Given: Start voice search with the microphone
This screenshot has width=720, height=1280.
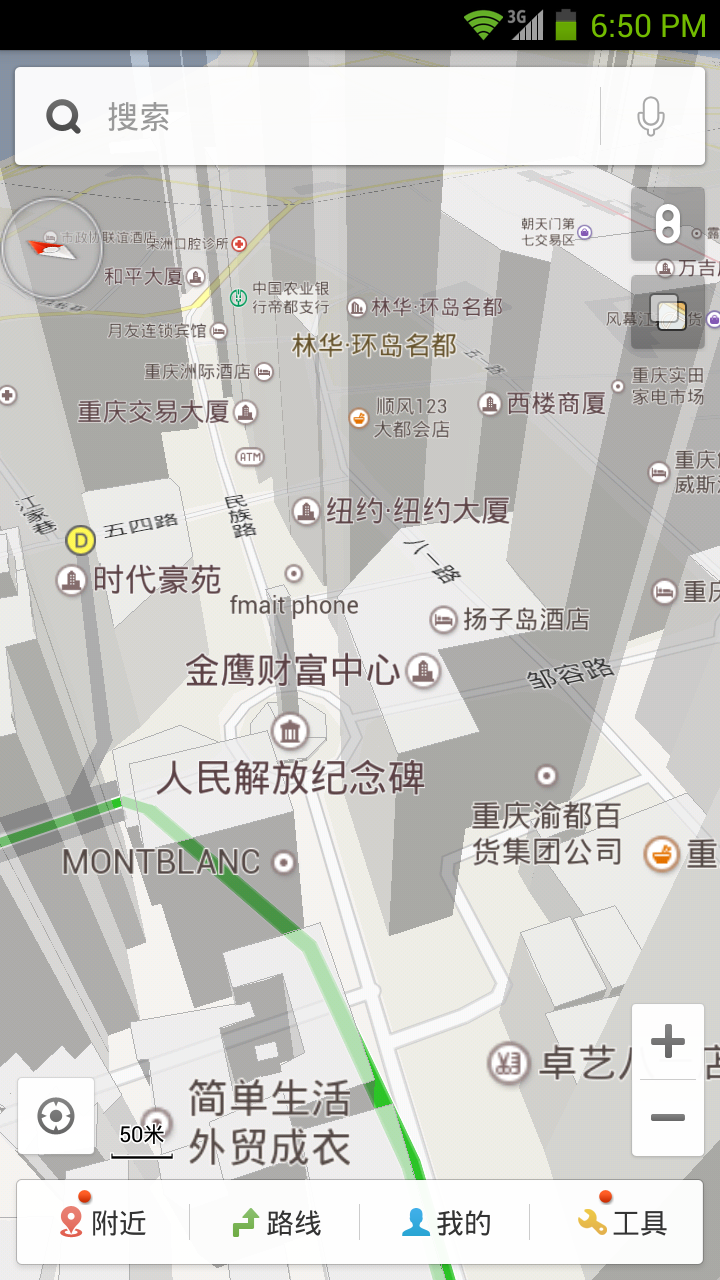Looking at the screenshot, I should [651, 117].
